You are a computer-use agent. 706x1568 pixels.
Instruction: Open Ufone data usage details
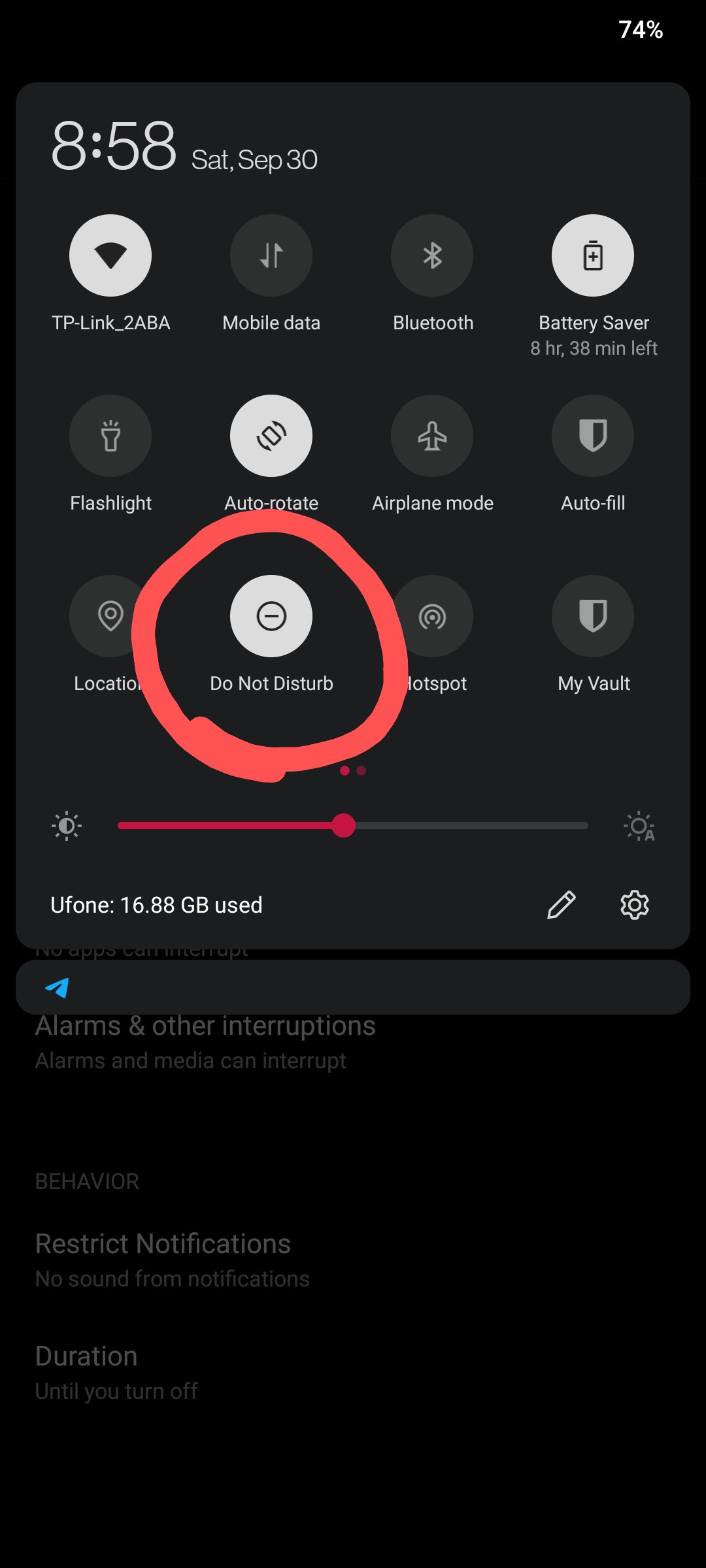point(157,905)
